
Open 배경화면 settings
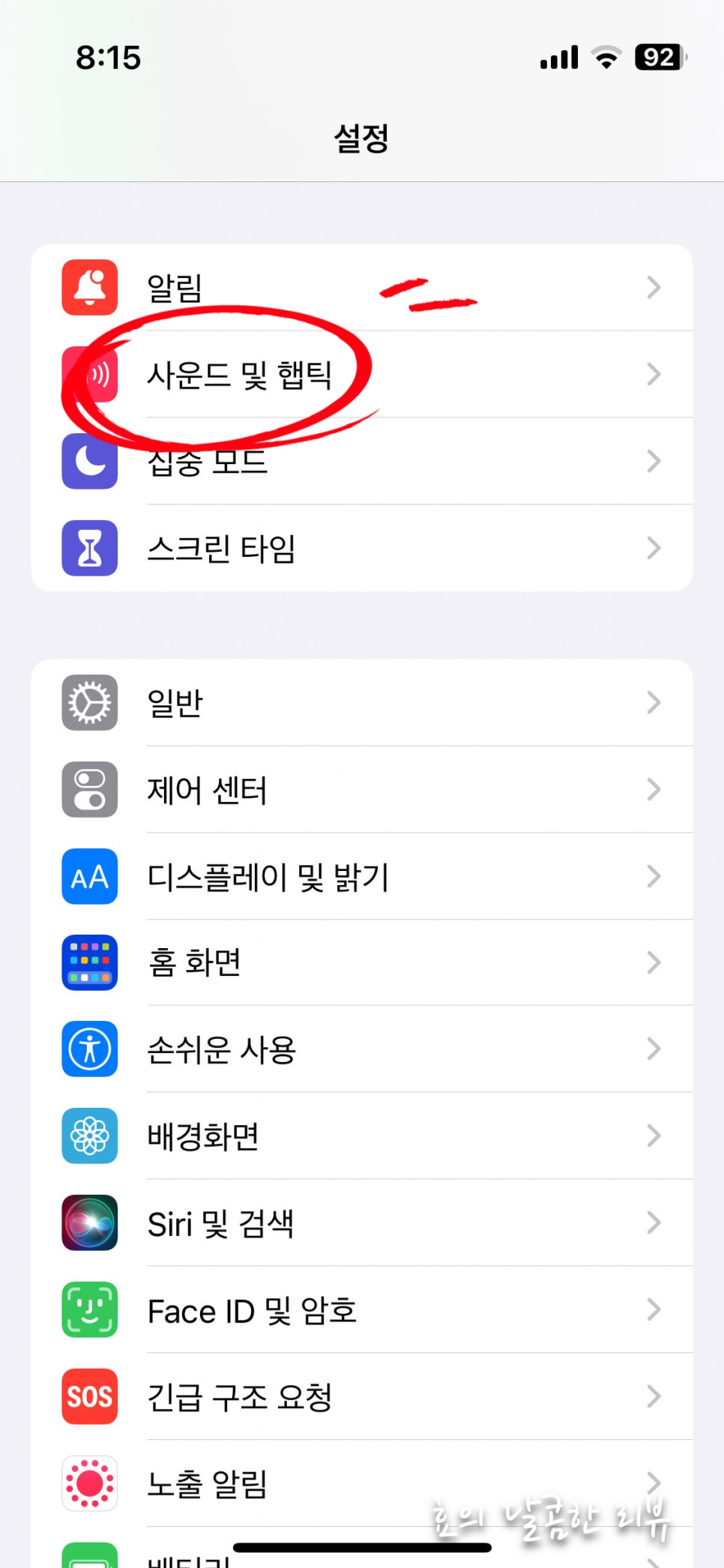pyautogui.click(x=362, y=1136)
